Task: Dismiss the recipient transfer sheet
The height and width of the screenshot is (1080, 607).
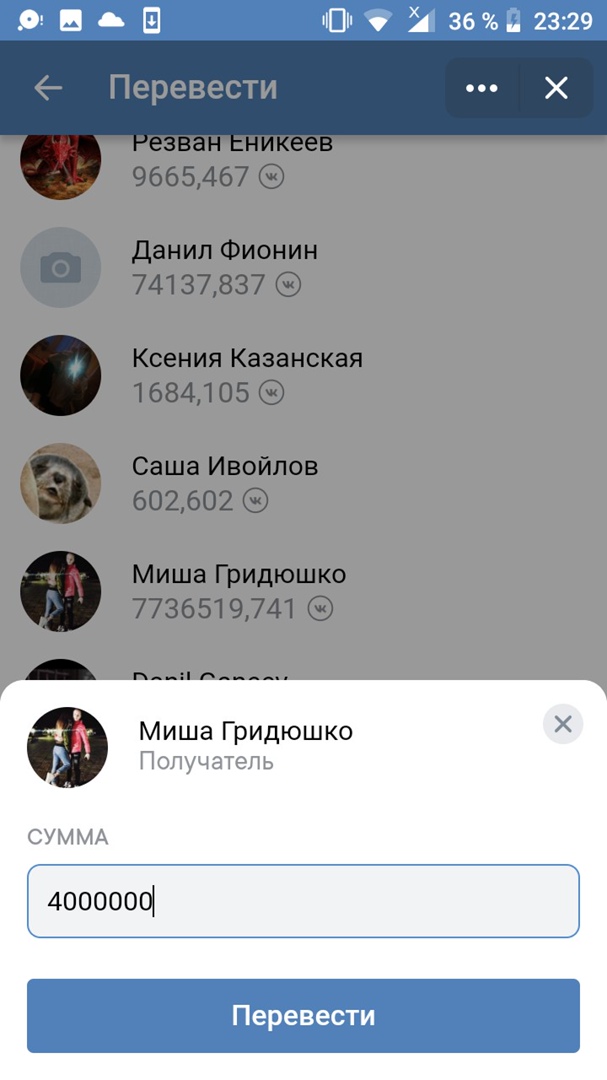Action: (563, 724)
